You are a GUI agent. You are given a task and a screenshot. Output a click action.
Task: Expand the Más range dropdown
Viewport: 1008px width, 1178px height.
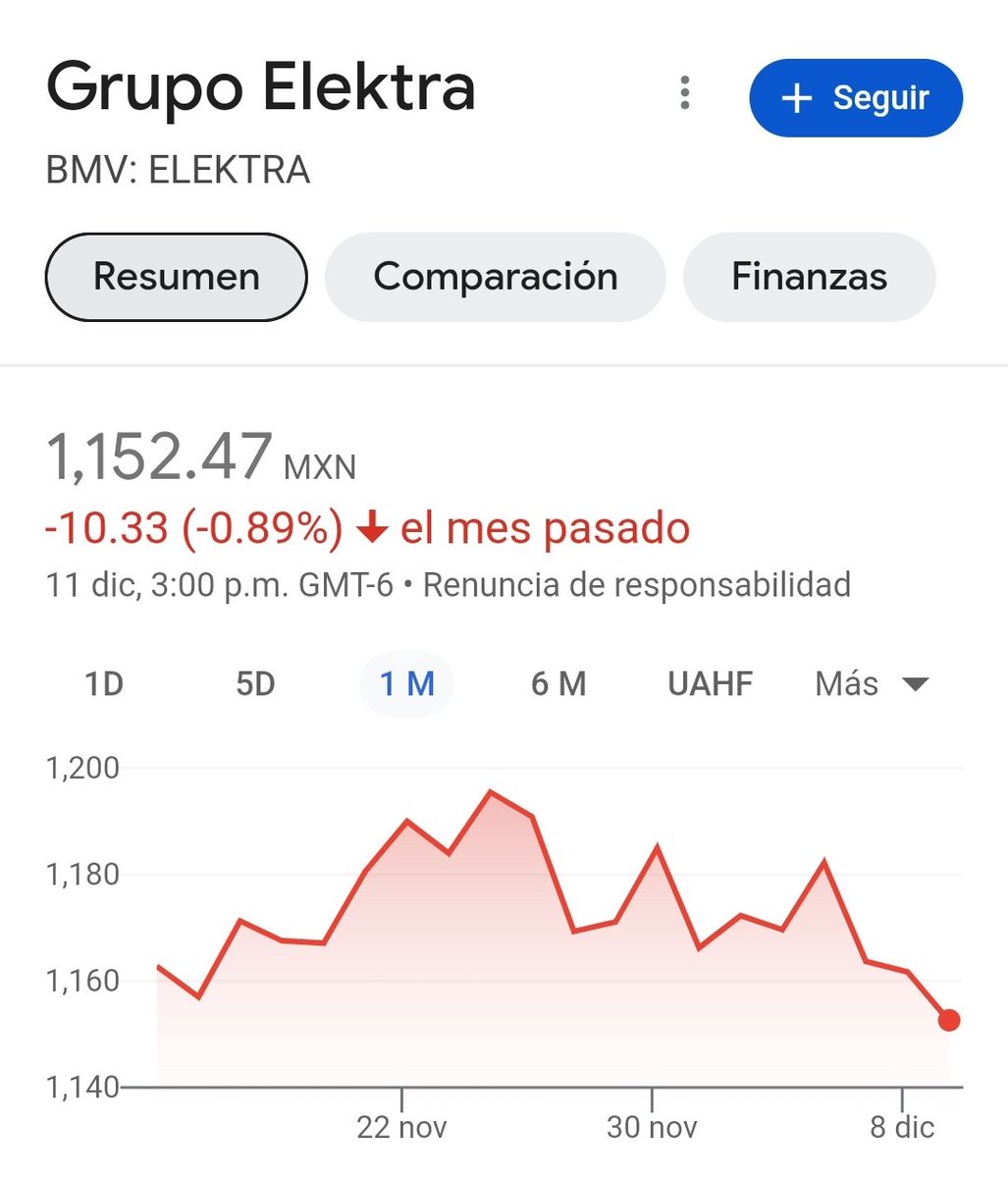pyautogui.click(x=872, y=683)
